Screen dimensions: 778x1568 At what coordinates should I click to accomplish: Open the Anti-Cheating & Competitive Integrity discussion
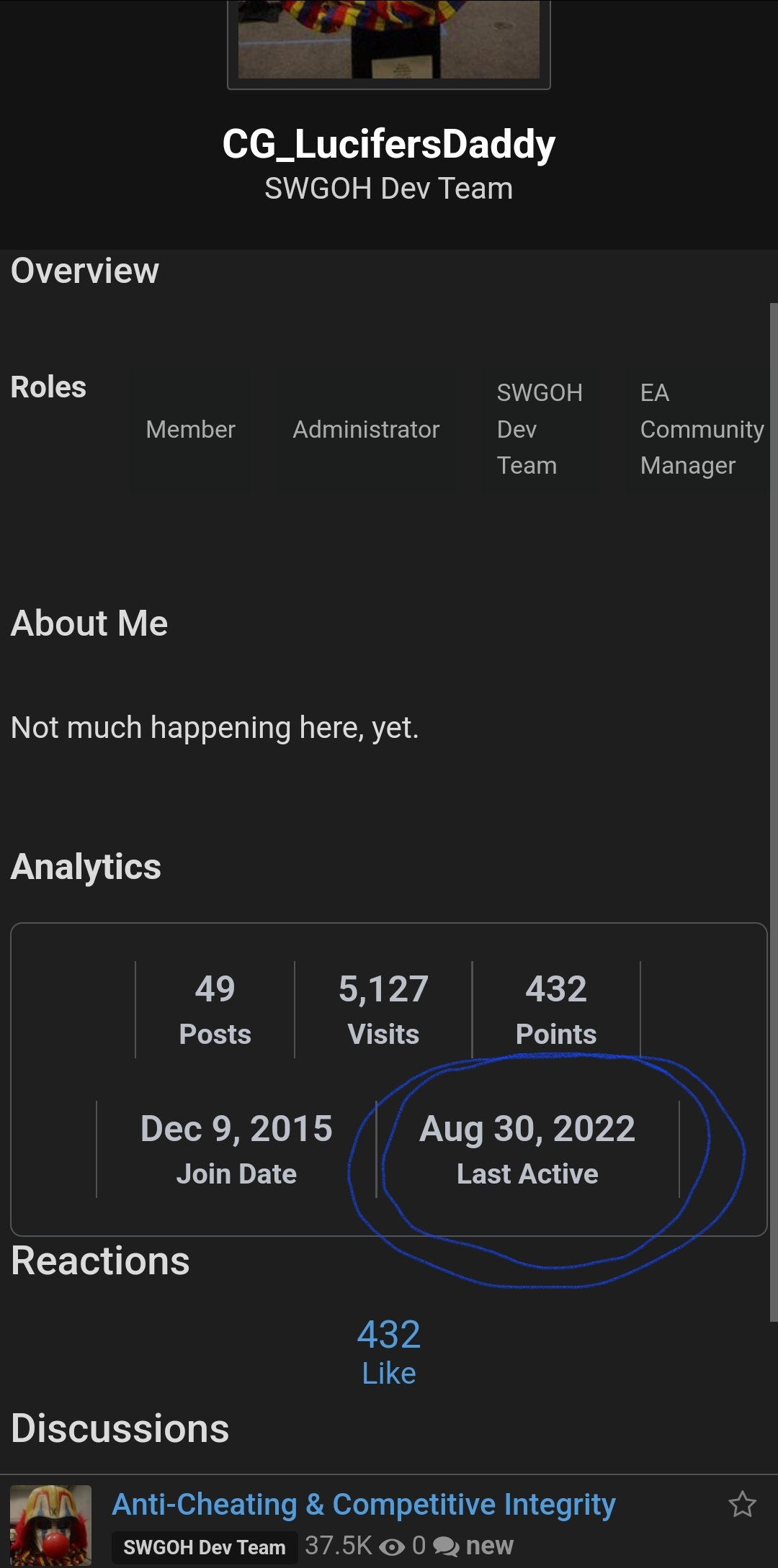pyautogui.click(x=364, y=1505)
